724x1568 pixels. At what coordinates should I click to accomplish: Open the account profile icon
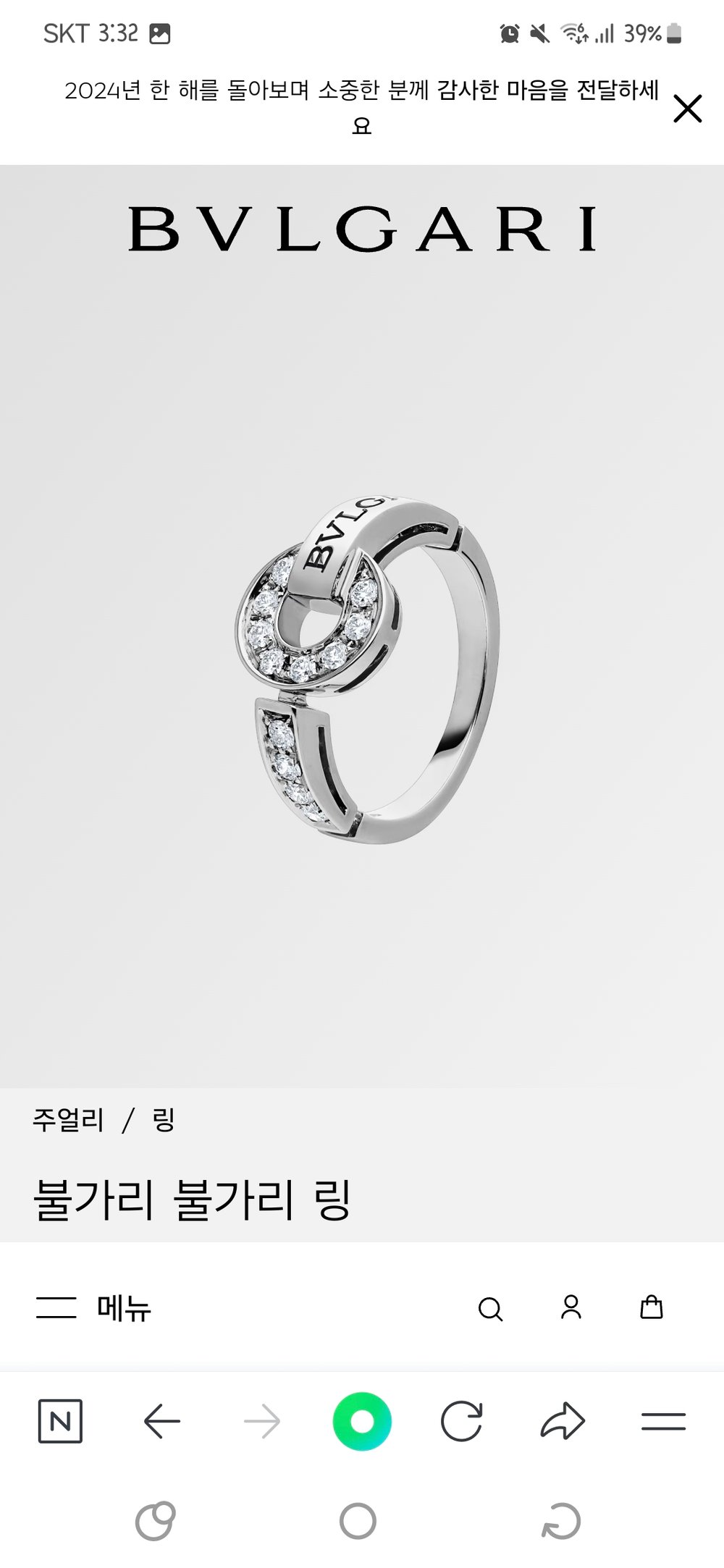(571, 1307)
